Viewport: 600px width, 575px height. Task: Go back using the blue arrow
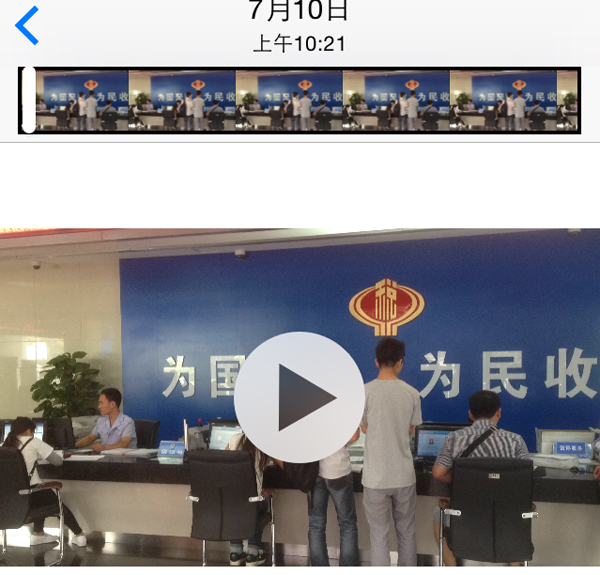coord(28,25)
